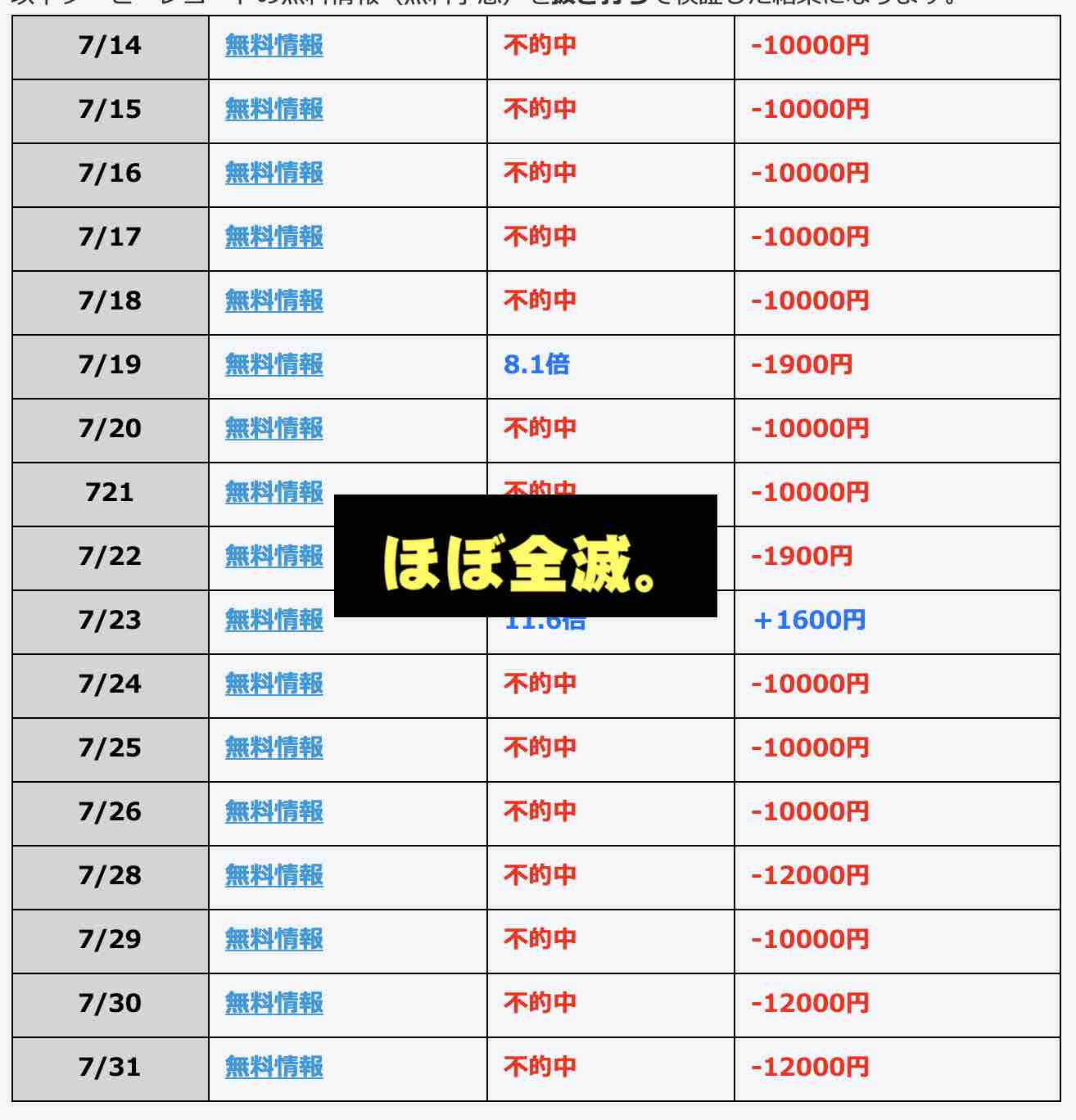Tap the 無料情報 link for 7/29
This screenshot has height=1120, width=1076.
pyautogui.click(x=274, y=939)
